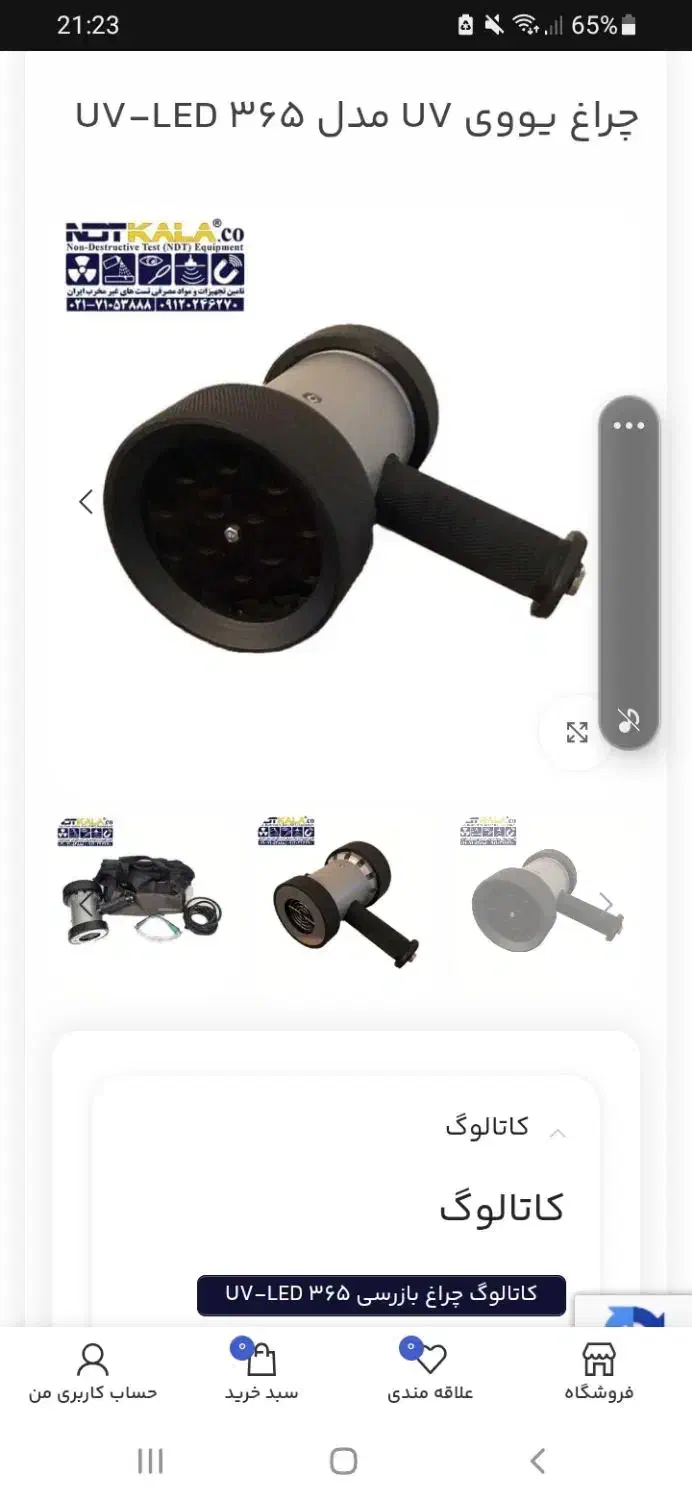This screenshot has width=692, height=1500.
Task: Open حساب کاربری من account tab
Action: [92, 1372]
